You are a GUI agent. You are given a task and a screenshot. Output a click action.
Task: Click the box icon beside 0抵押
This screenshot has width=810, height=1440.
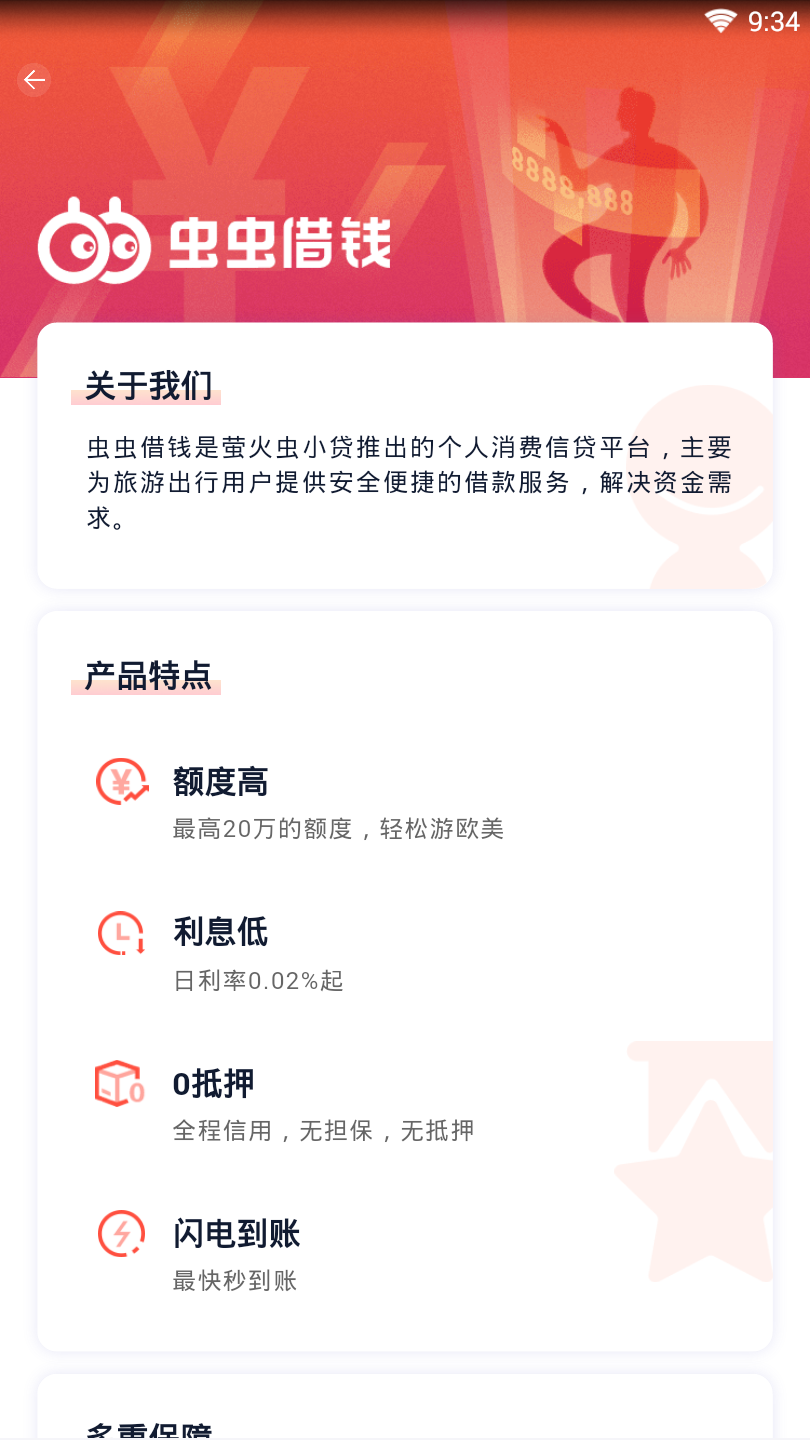[119, 1083]
